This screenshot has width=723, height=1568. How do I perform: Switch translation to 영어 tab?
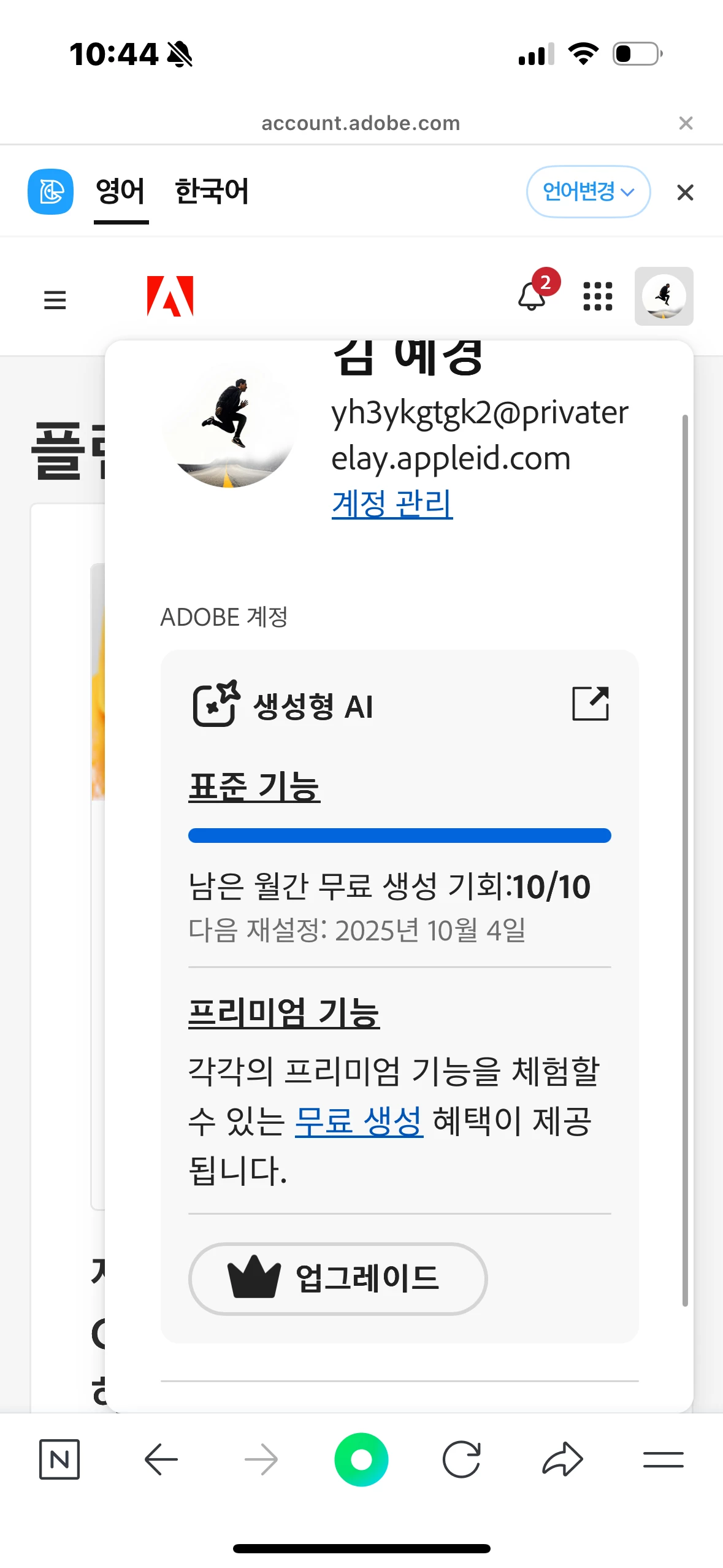coord(121,191)
